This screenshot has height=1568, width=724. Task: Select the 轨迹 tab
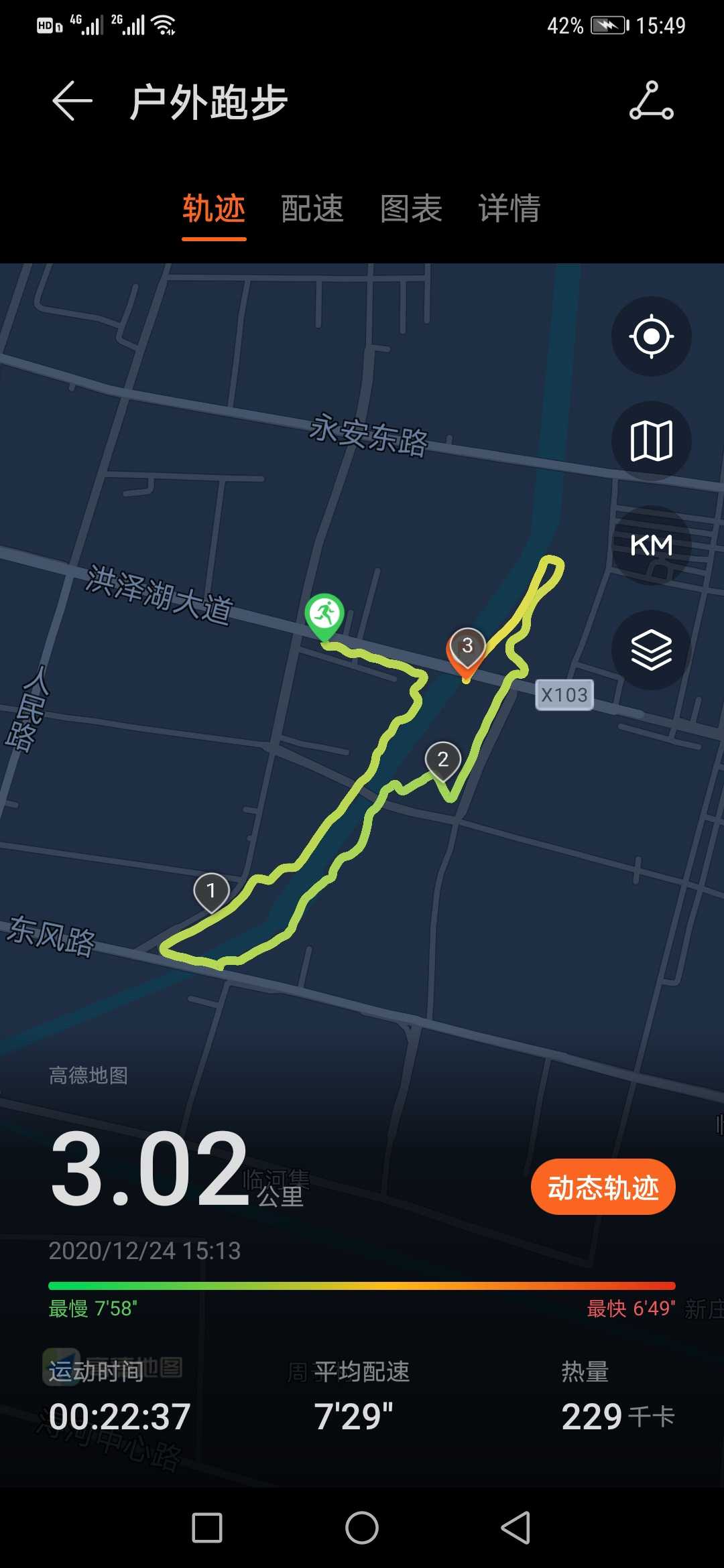coord(214,208)
